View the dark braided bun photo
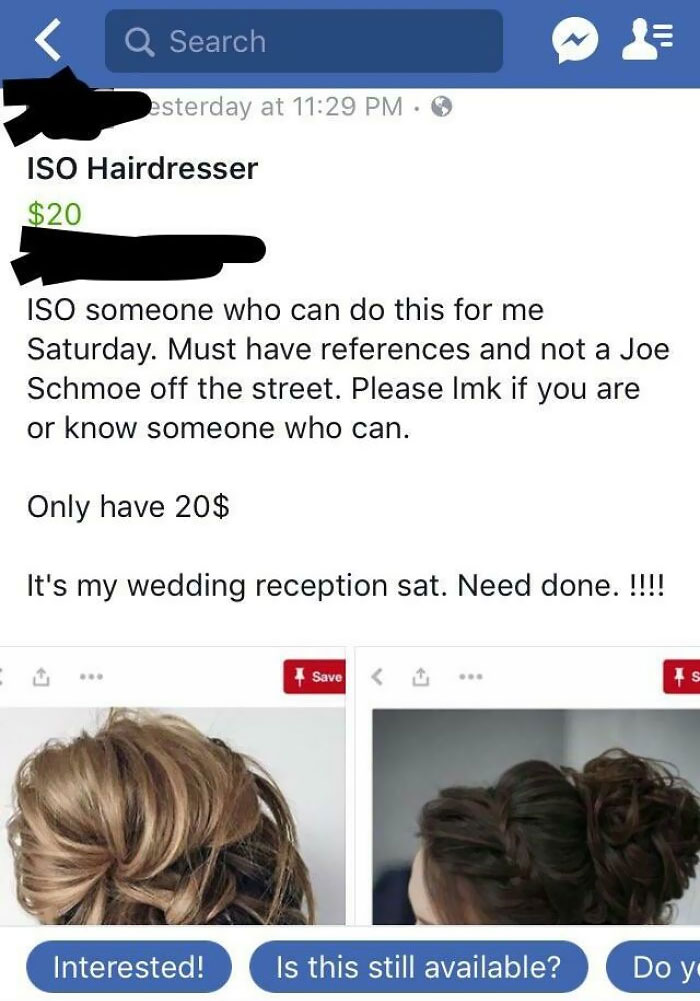Screen dimensions: 700x1001 tap(535, 815)
